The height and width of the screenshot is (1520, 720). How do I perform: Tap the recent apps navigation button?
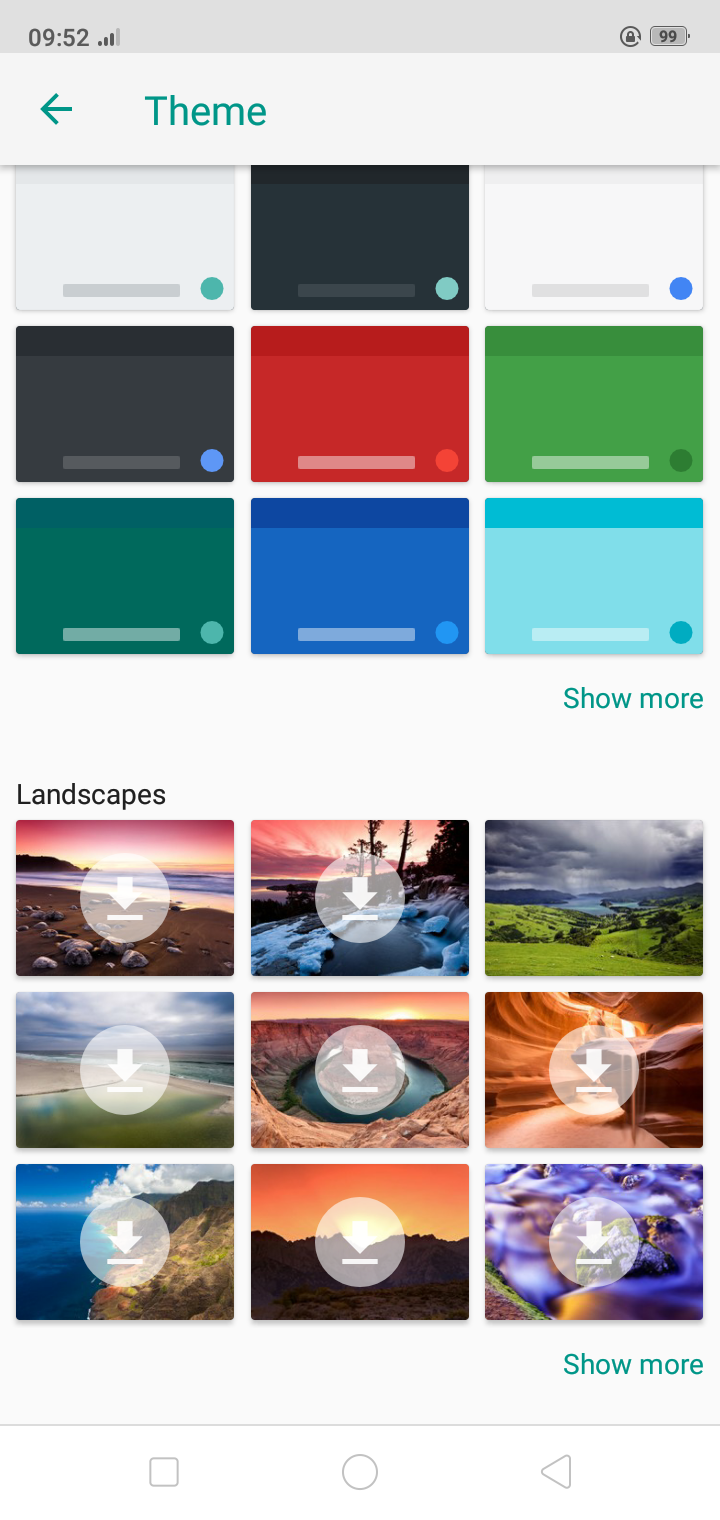[163, 1471]
